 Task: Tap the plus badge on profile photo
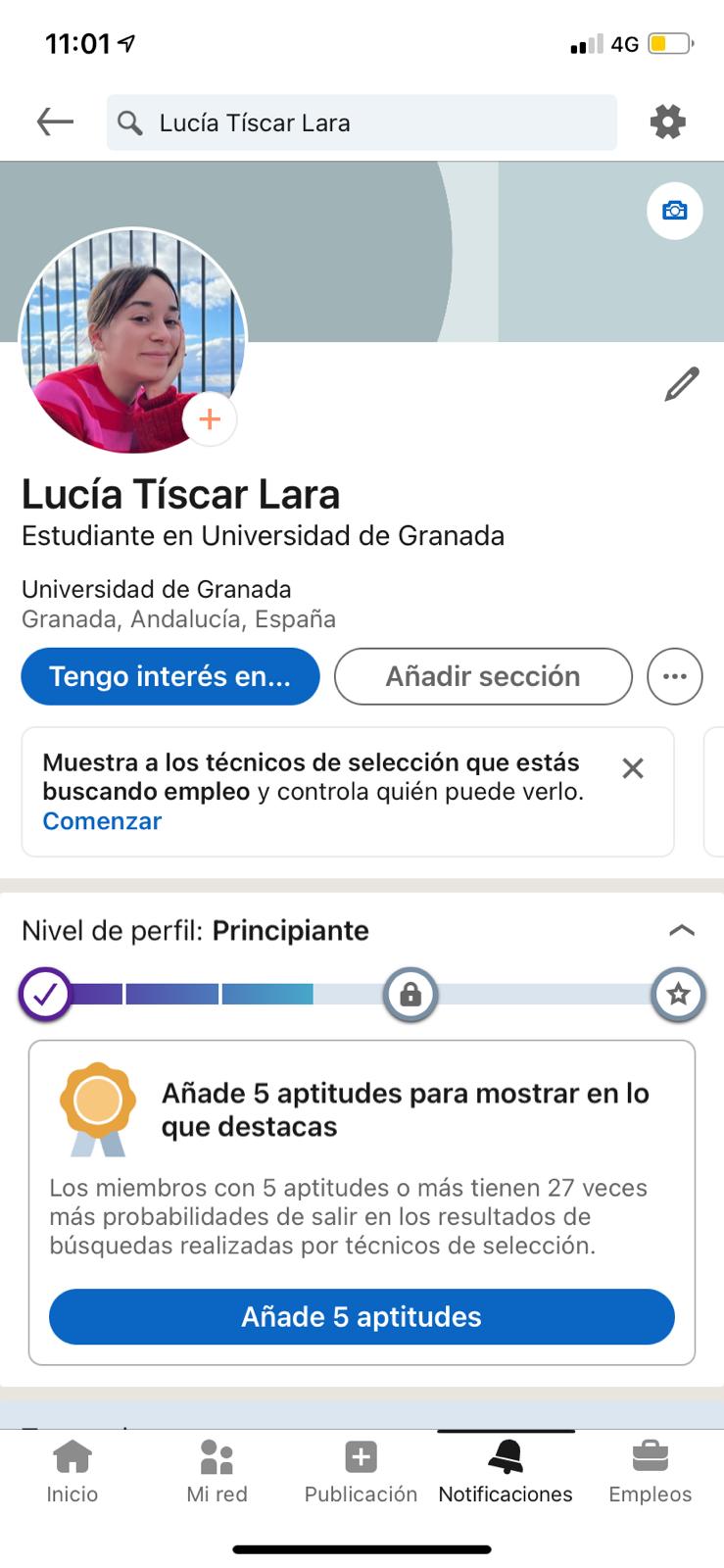pos(210,419)
